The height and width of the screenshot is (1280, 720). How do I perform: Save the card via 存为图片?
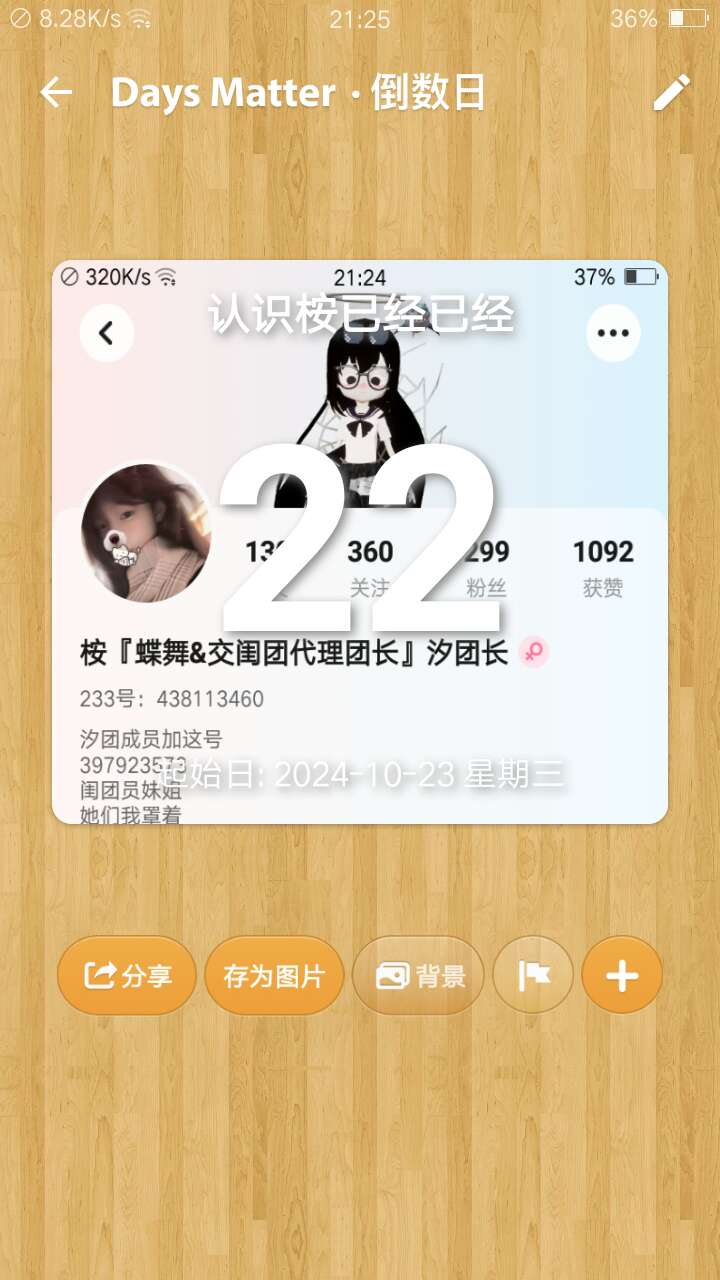274,975
